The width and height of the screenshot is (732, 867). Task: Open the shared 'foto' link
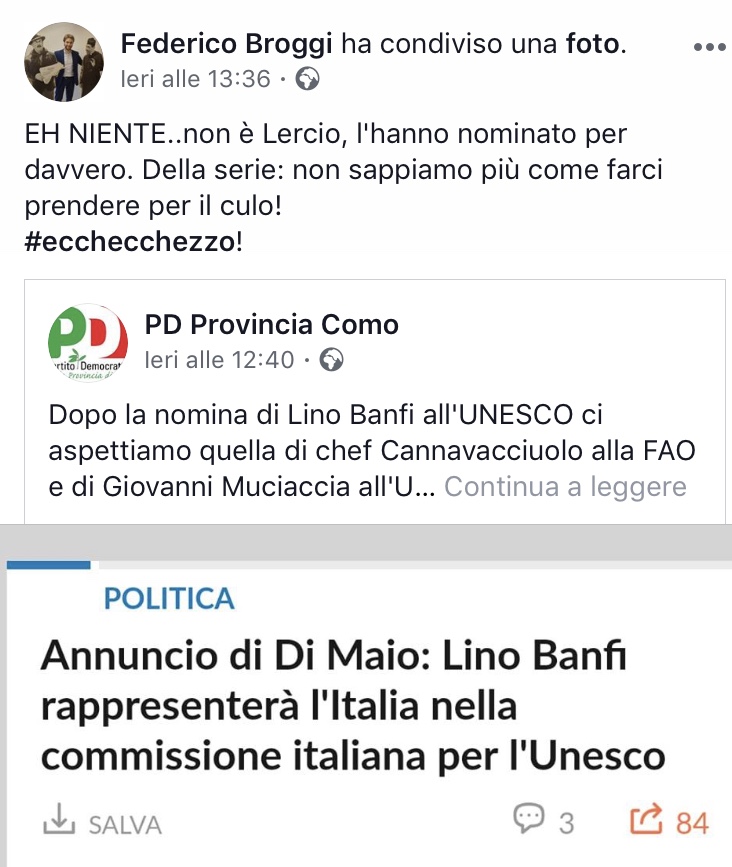(595, 44)
